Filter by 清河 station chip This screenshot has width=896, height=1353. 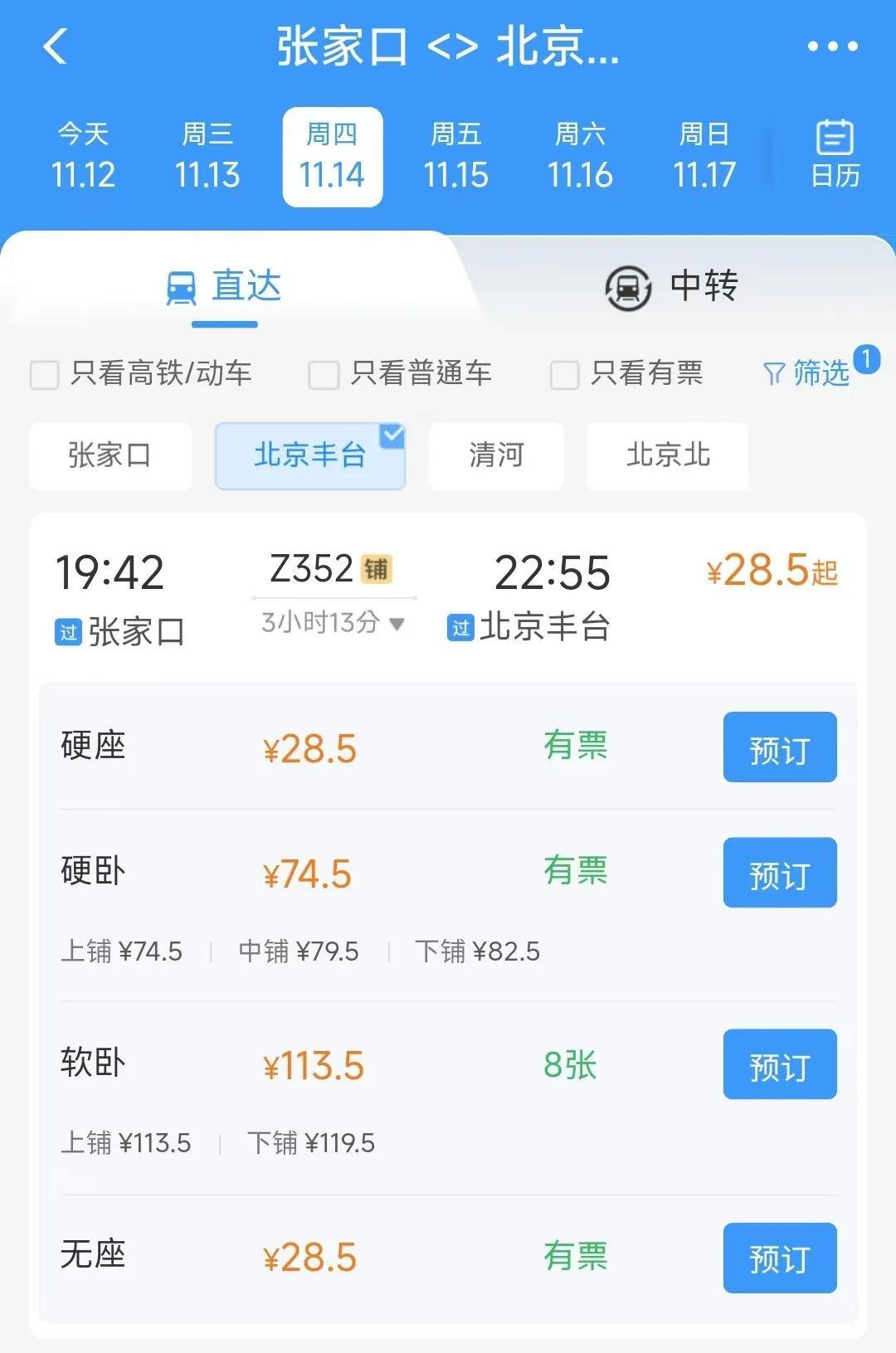pos(496,455)
